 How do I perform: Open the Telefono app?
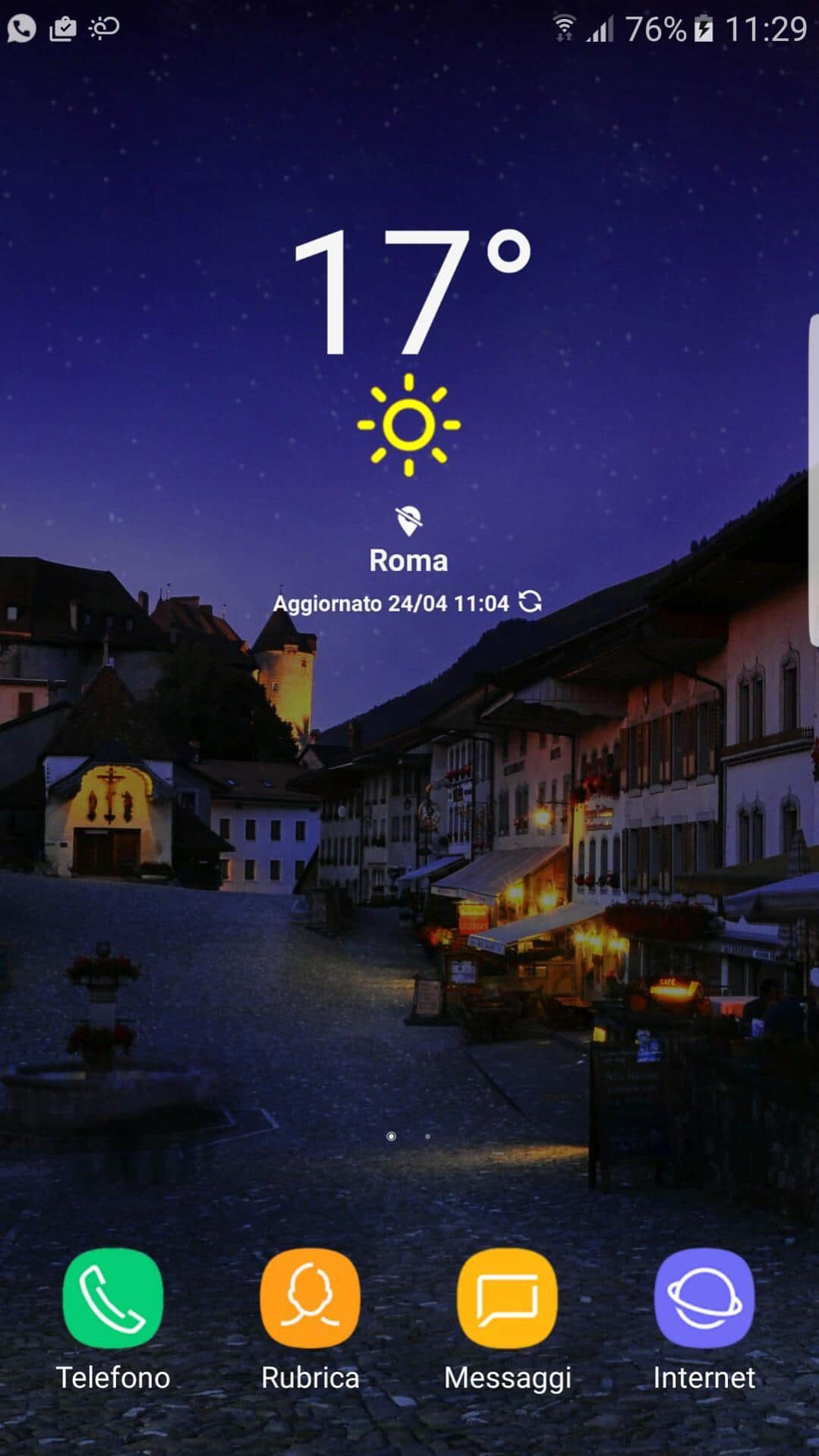113,1299
